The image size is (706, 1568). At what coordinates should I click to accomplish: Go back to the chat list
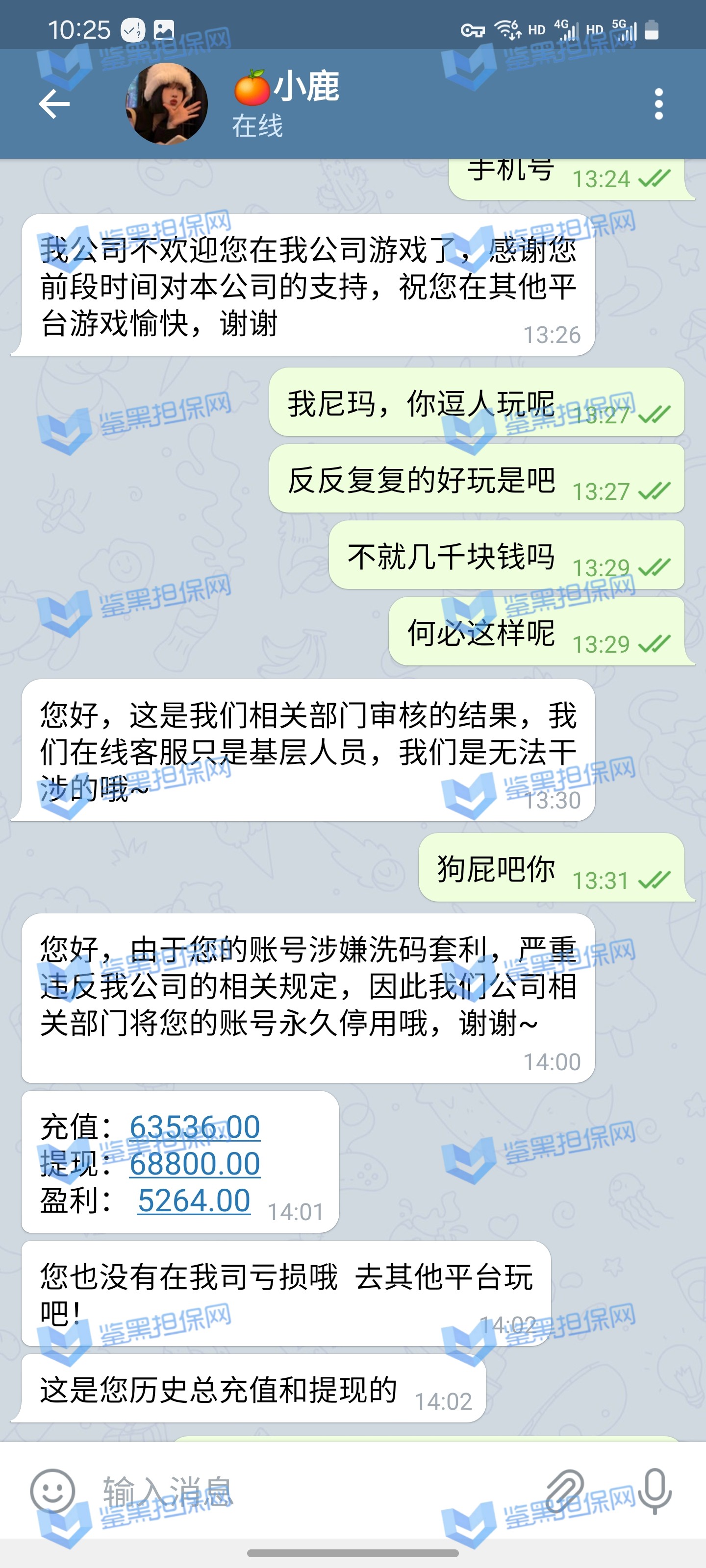pos(53,104)
